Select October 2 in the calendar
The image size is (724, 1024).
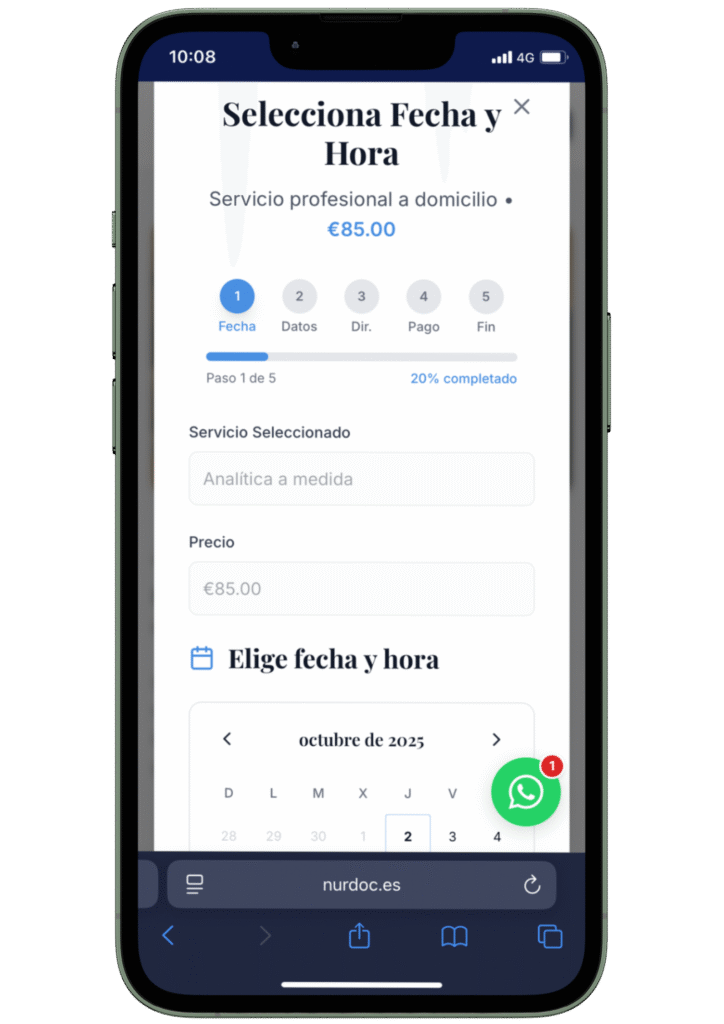click(x=408, y=836)
